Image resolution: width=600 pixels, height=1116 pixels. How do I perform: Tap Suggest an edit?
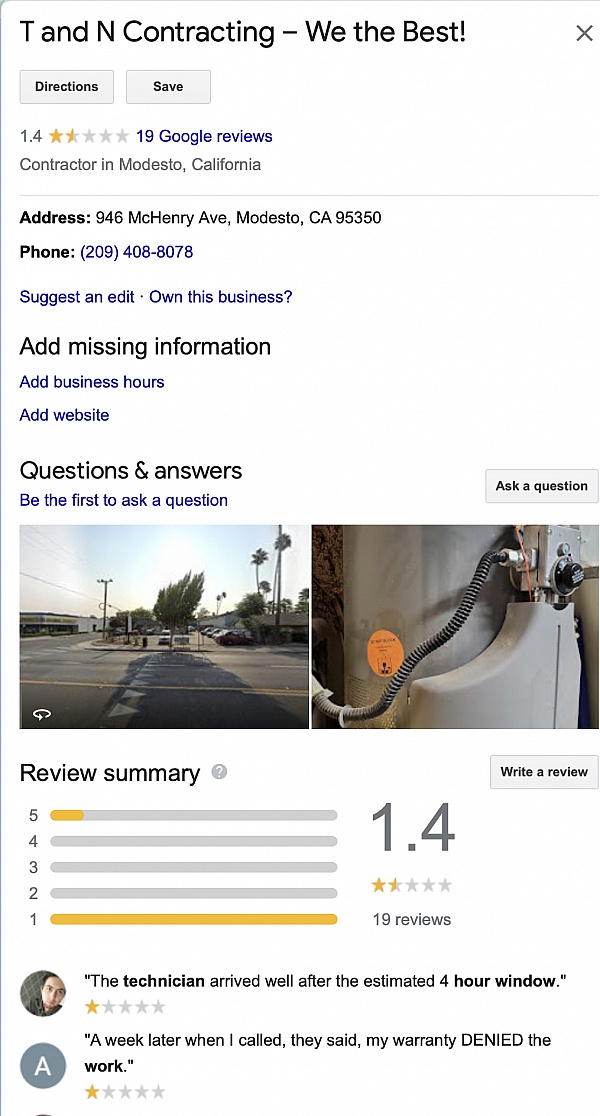tap(76, 297)
